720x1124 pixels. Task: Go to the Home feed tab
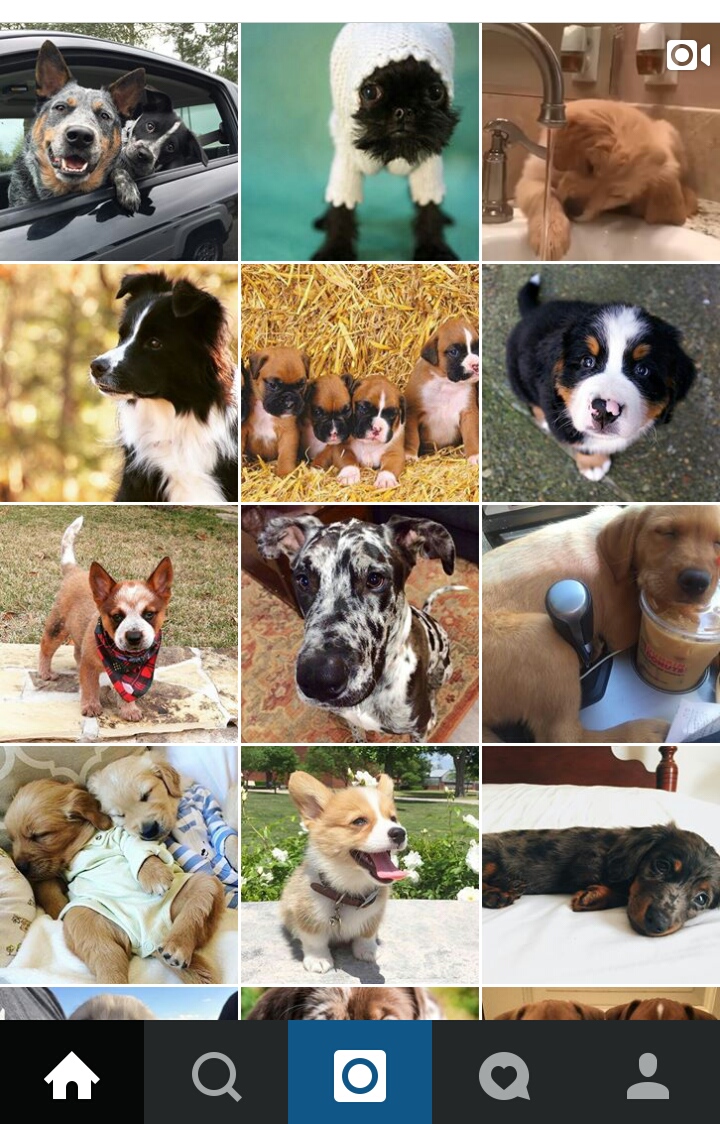pos(72,1076)
